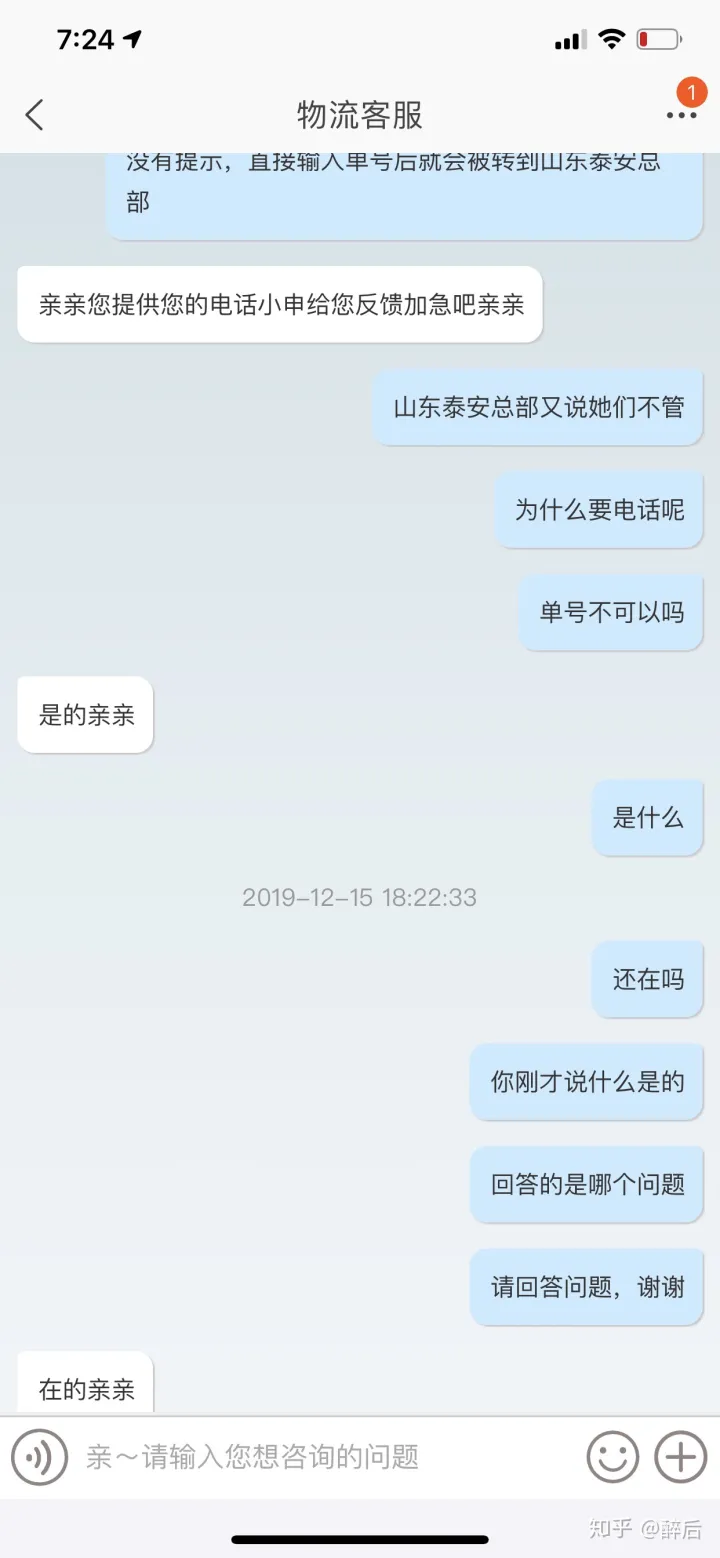Open the emoji smiley picker
This screenshot has width=720, height=1558.
612,1457
